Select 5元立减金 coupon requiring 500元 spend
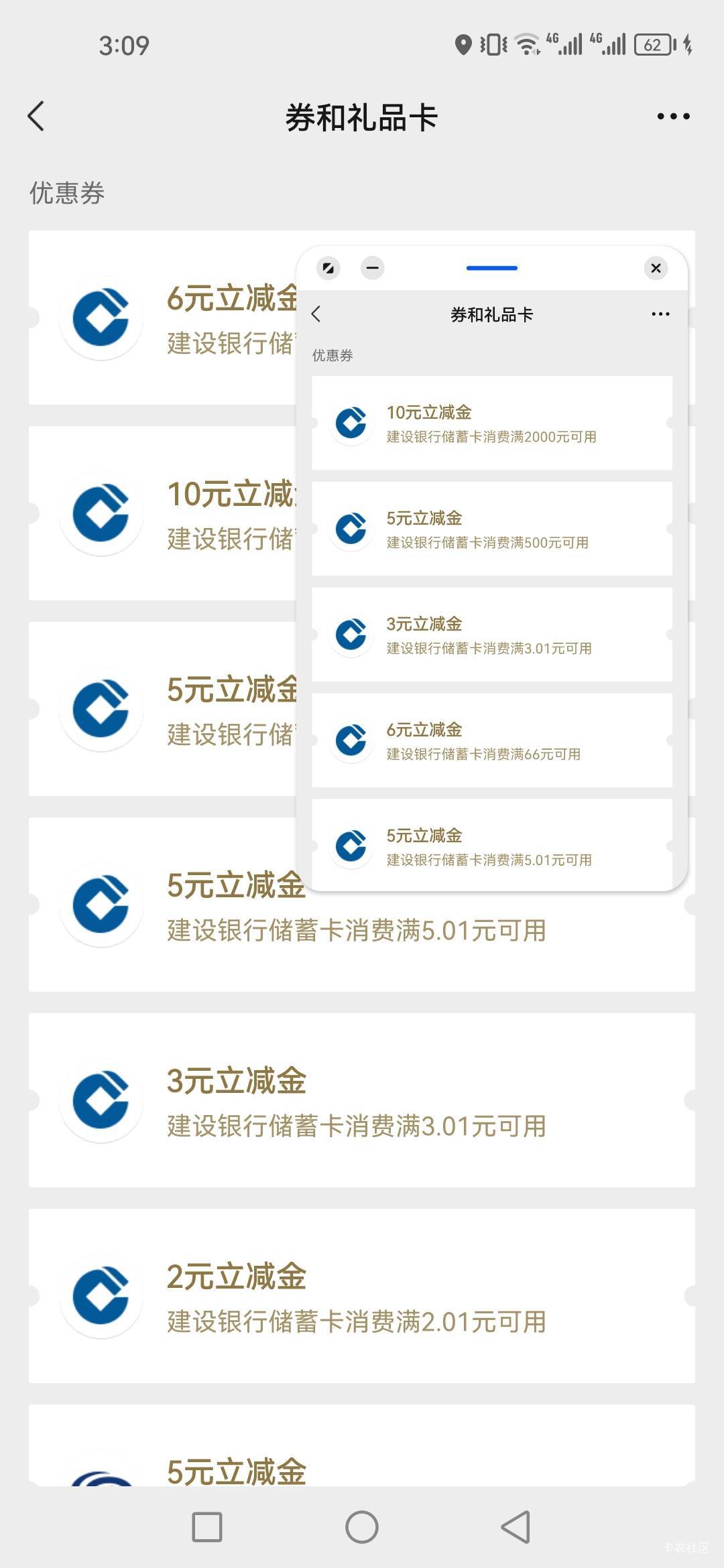 coord(493,529)
